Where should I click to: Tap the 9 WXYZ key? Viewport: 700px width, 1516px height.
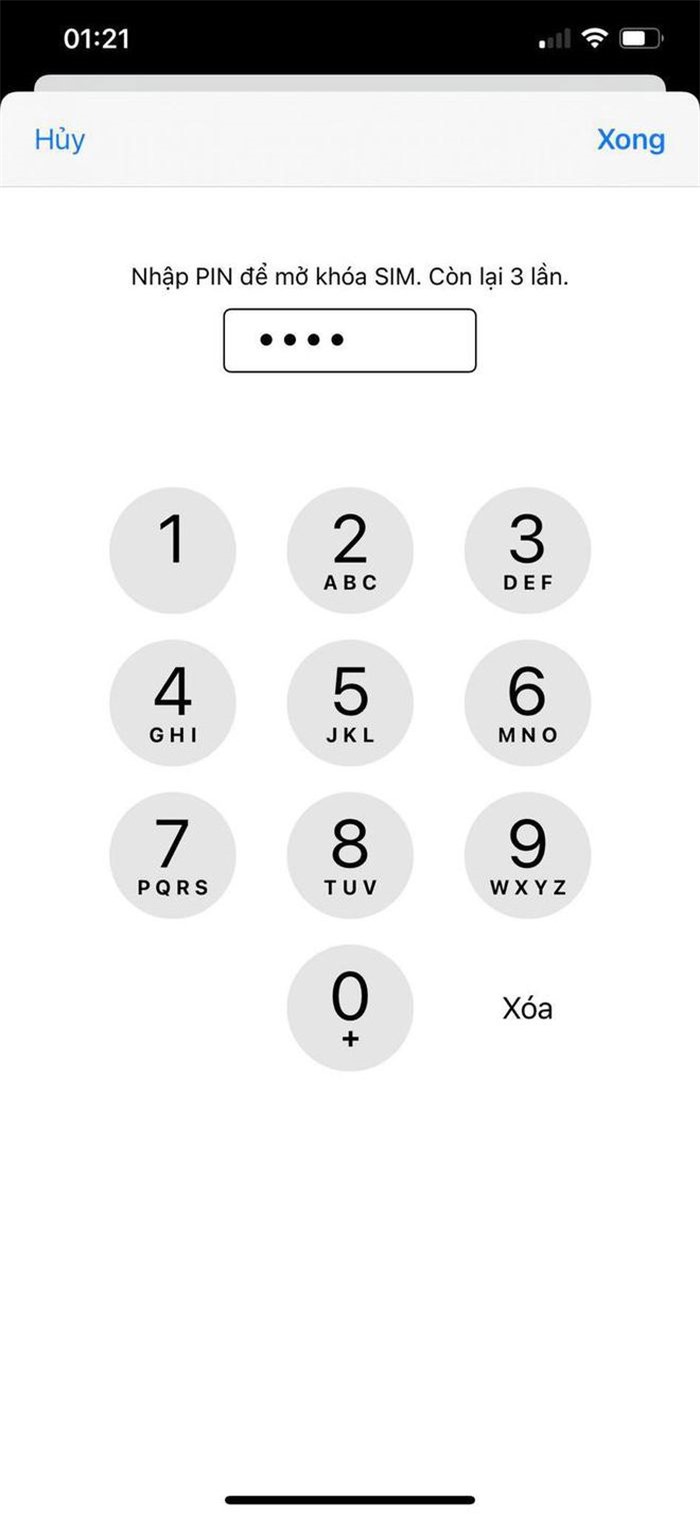tap(527, 855)
